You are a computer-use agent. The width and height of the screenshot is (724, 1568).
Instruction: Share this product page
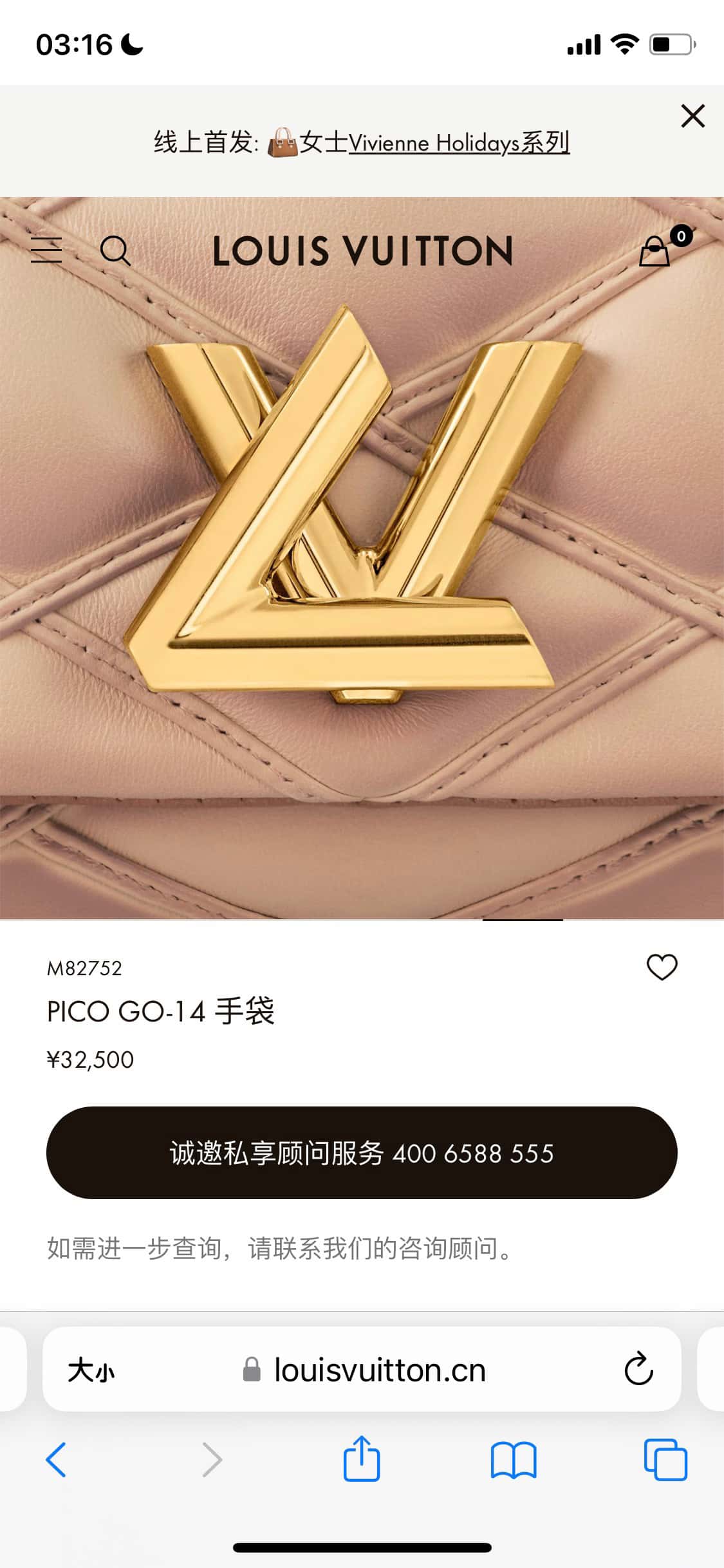[x=362, y=1459]
